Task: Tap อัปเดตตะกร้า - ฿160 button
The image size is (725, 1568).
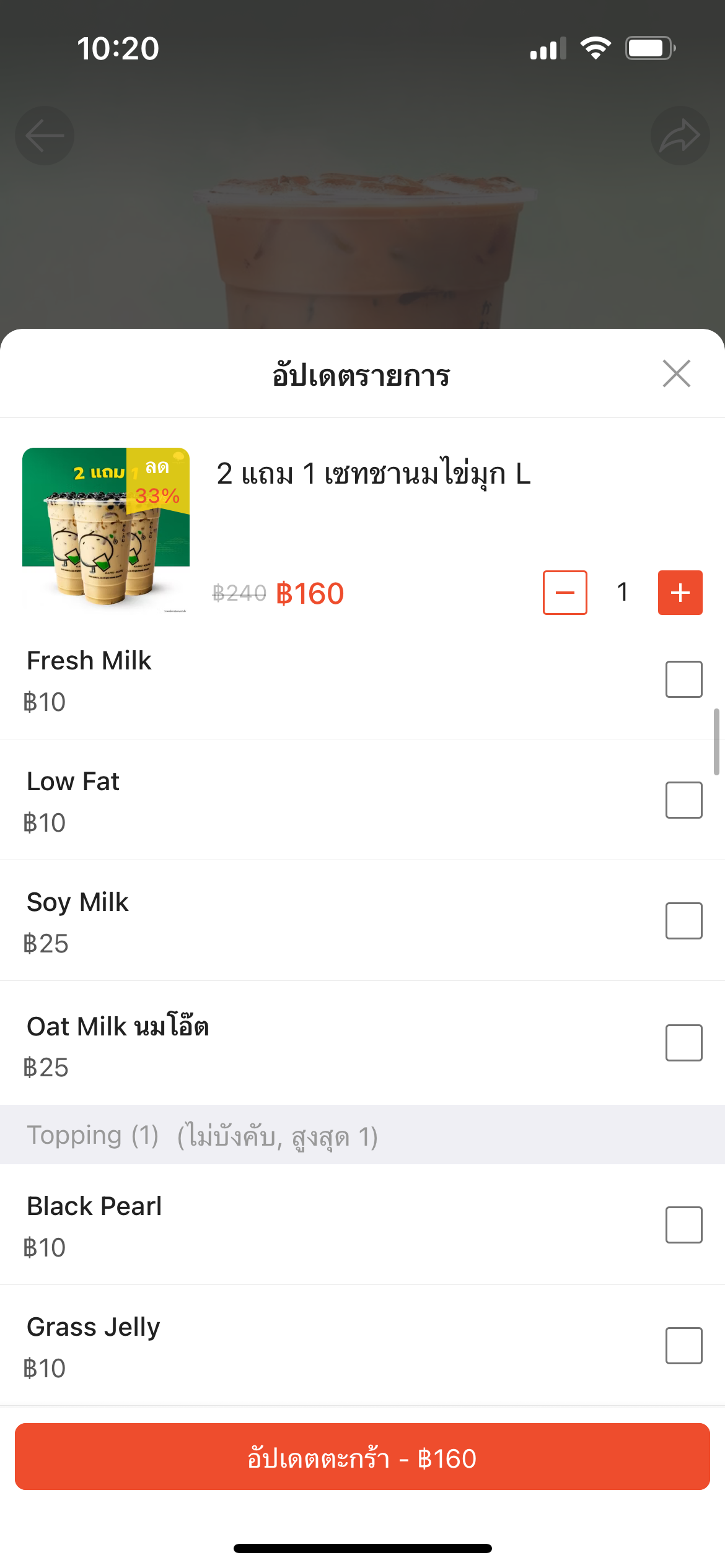Action: tap(362, 1457)
